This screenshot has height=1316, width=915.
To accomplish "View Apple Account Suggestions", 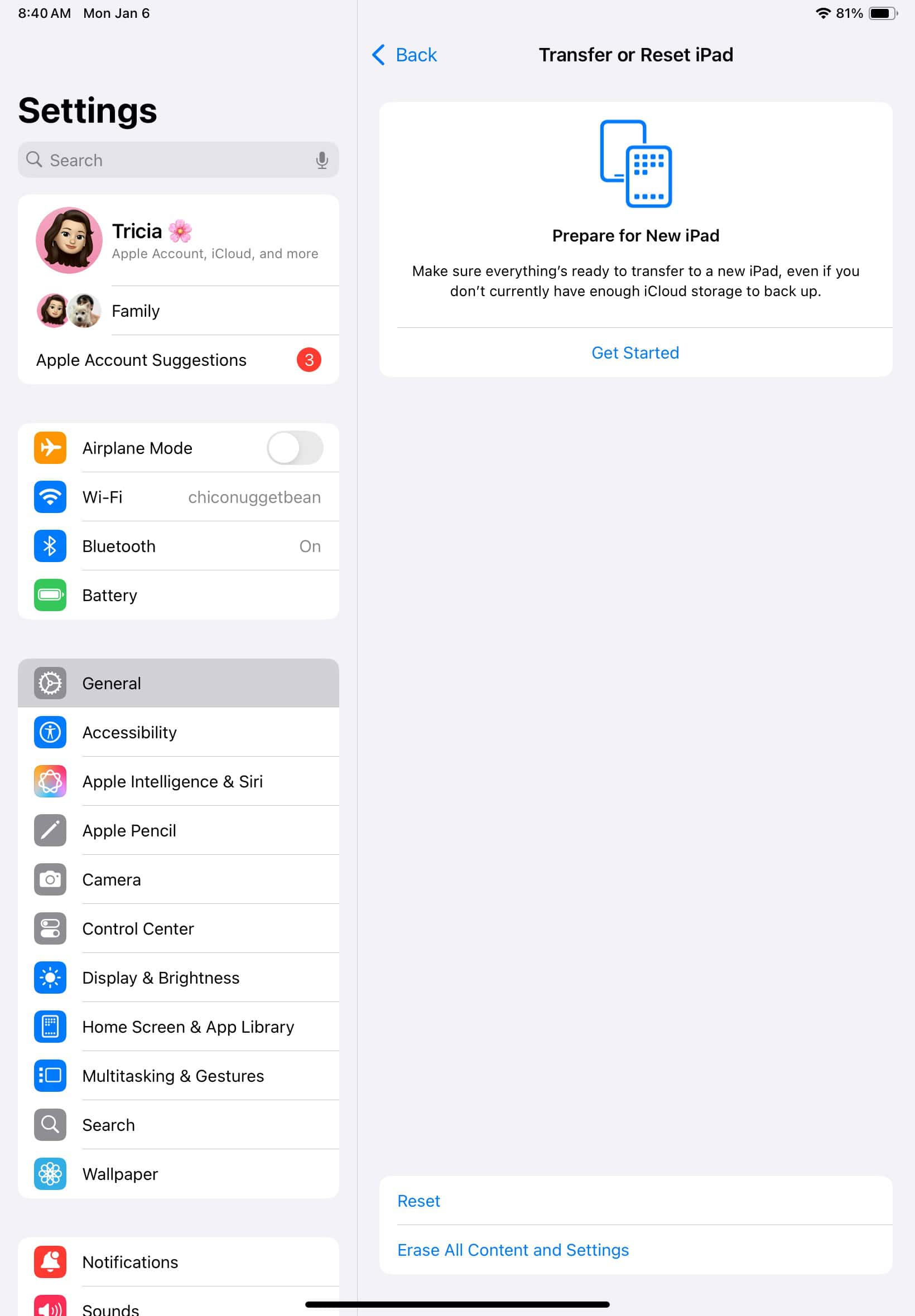I will (x=179, y=360).
